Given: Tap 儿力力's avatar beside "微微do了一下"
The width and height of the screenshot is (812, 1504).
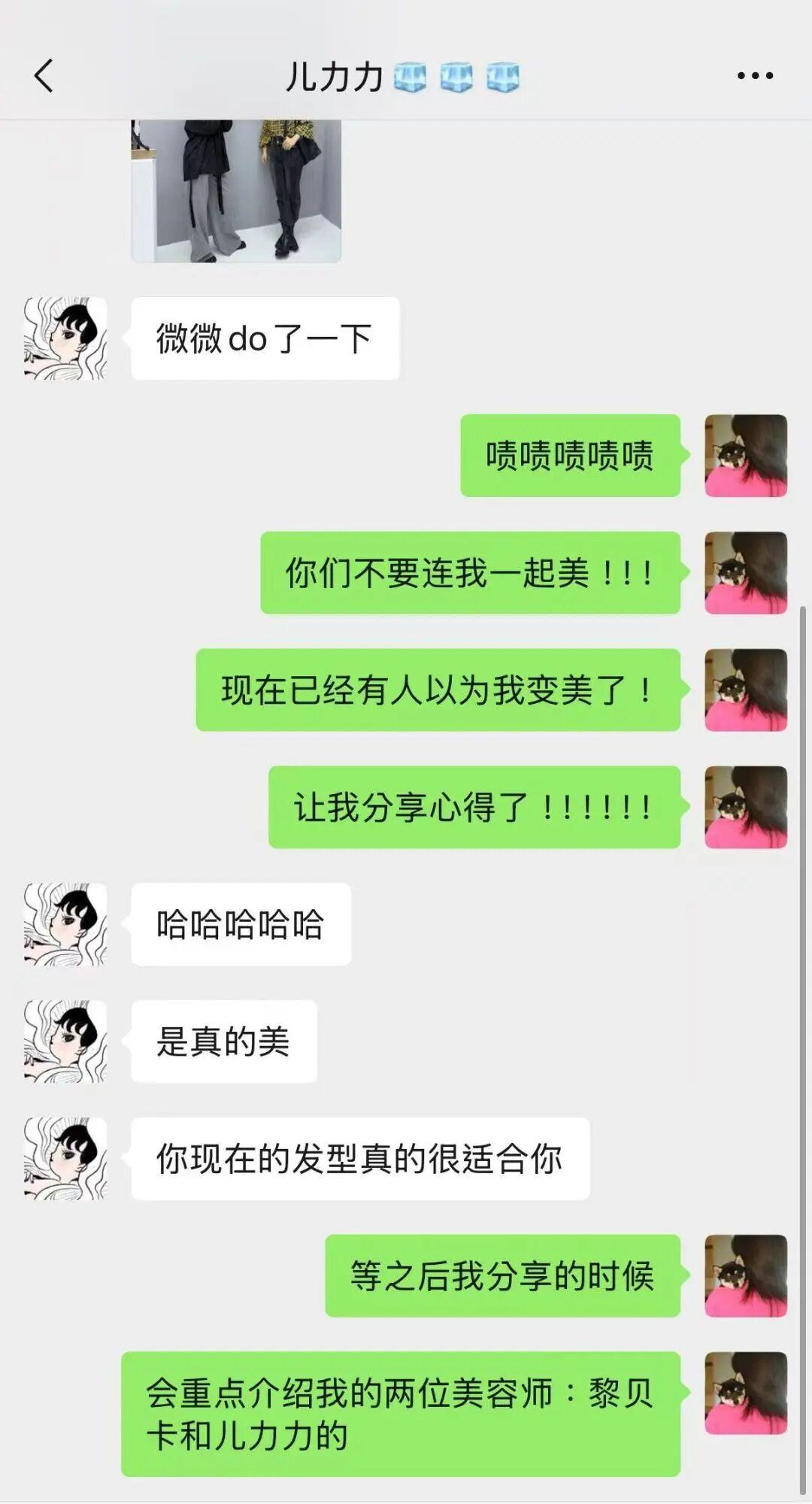Looking at the screenshot, I should point(65,338).
